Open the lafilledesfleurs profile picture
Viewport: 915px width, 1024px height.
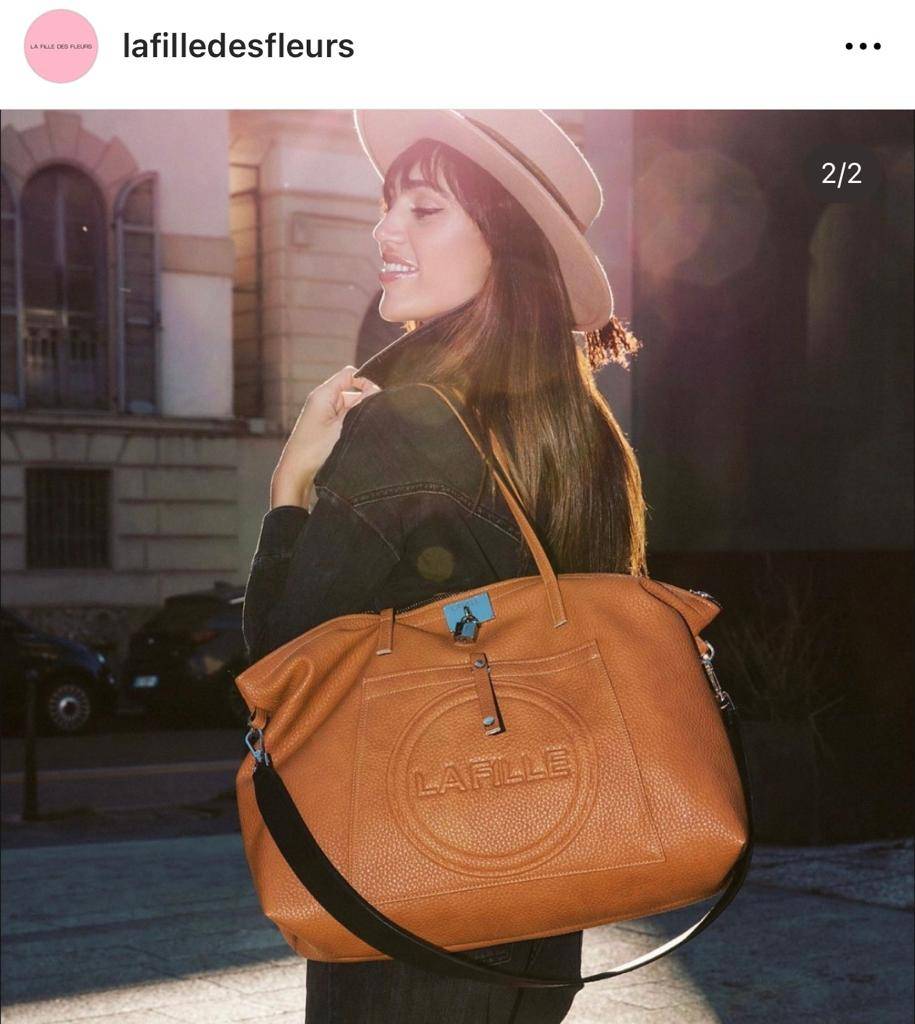61,46
